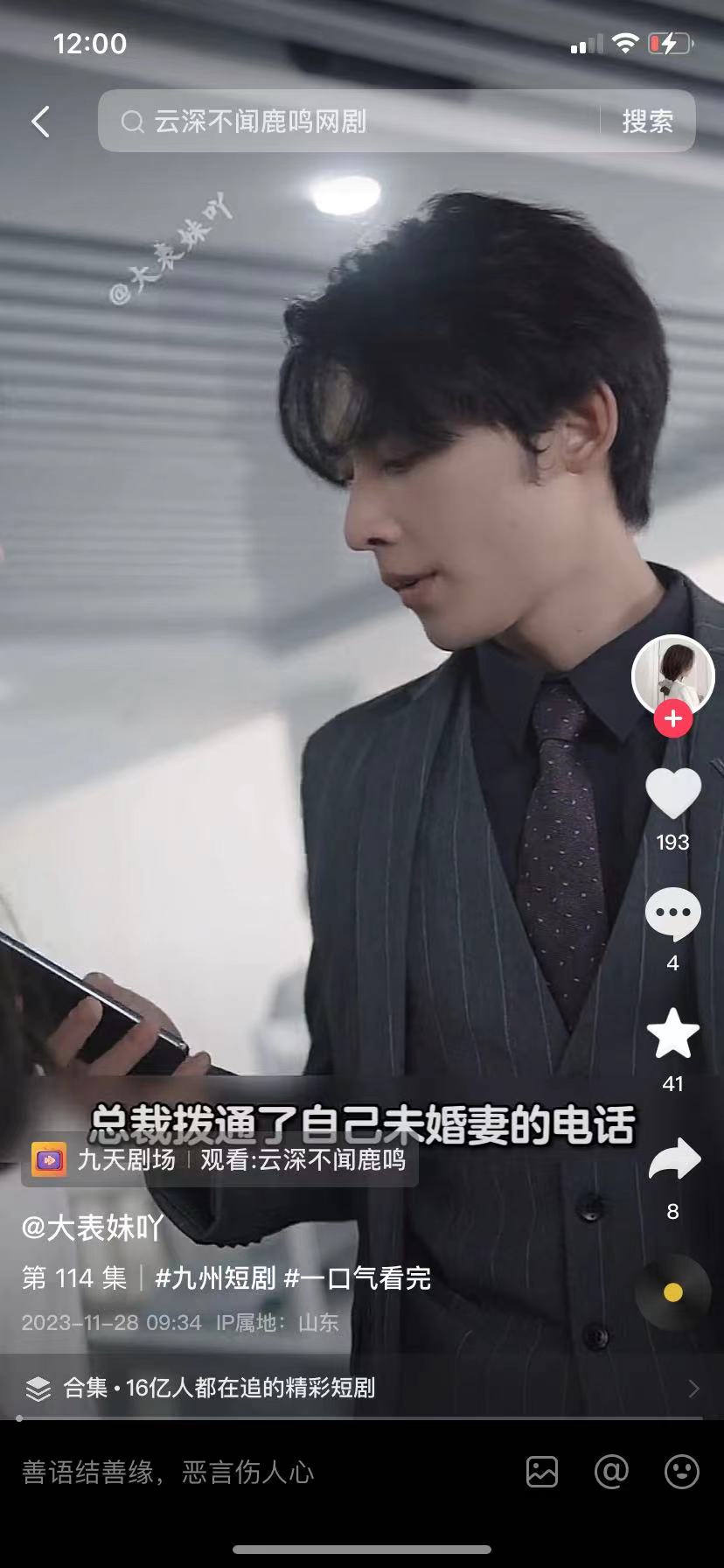
Task: Open the #九州短剧 hashtag
Action: (215, 1278)
